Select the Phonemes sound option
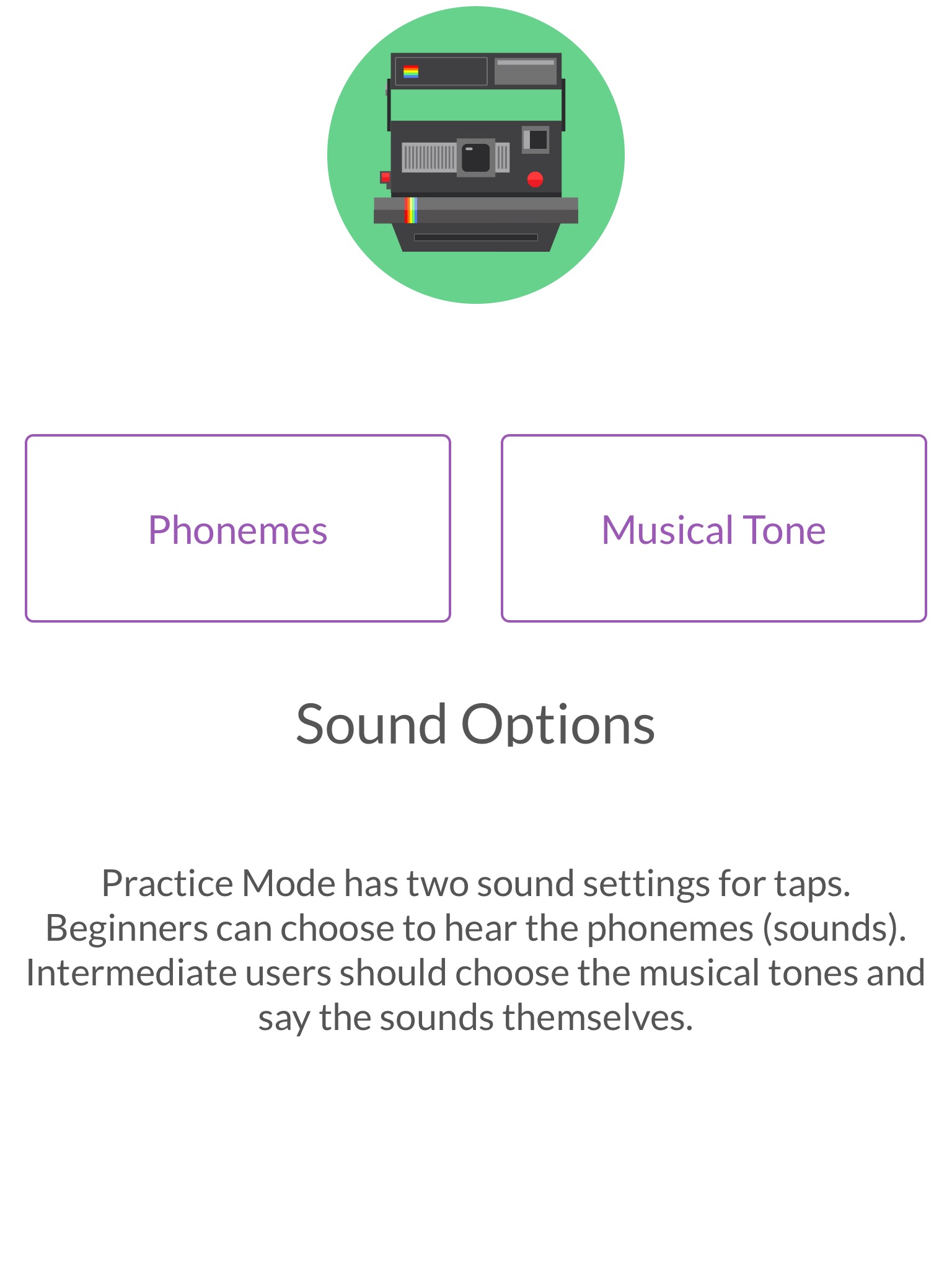This screenshot has height=1270, width=952. (x=238, y=528)
